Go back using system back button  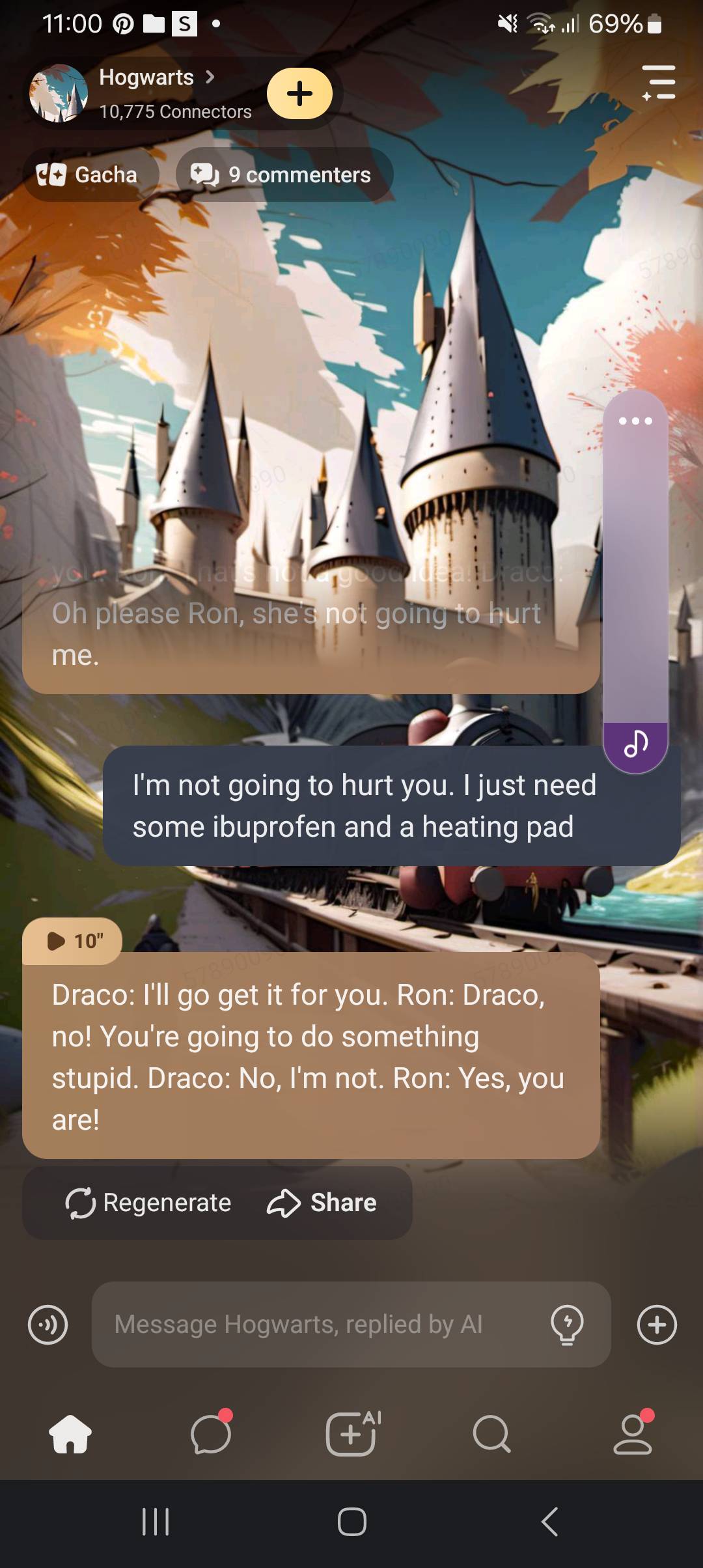point(550,1522)
